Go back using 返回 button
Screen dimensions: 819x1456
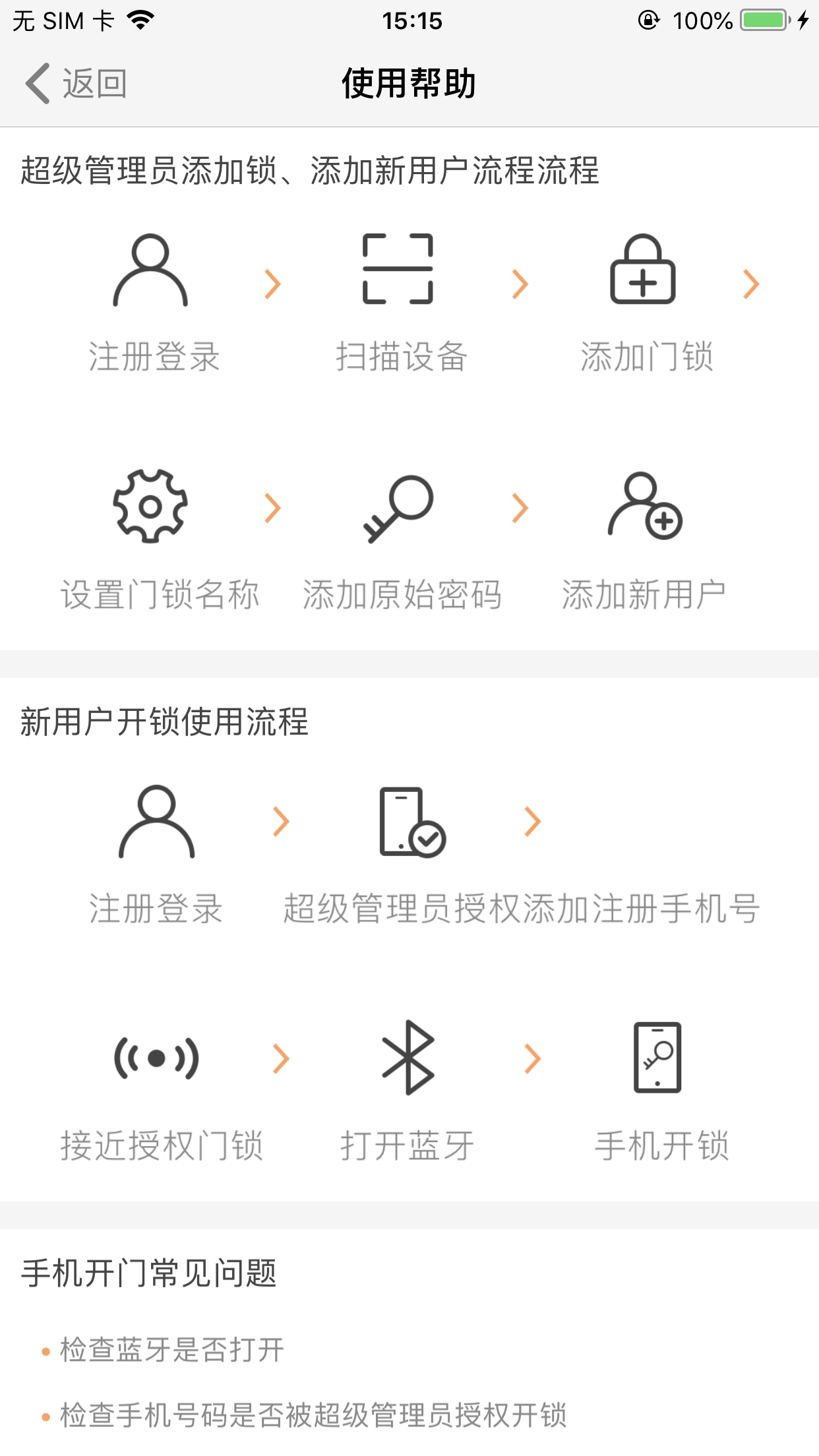(76, 84)
